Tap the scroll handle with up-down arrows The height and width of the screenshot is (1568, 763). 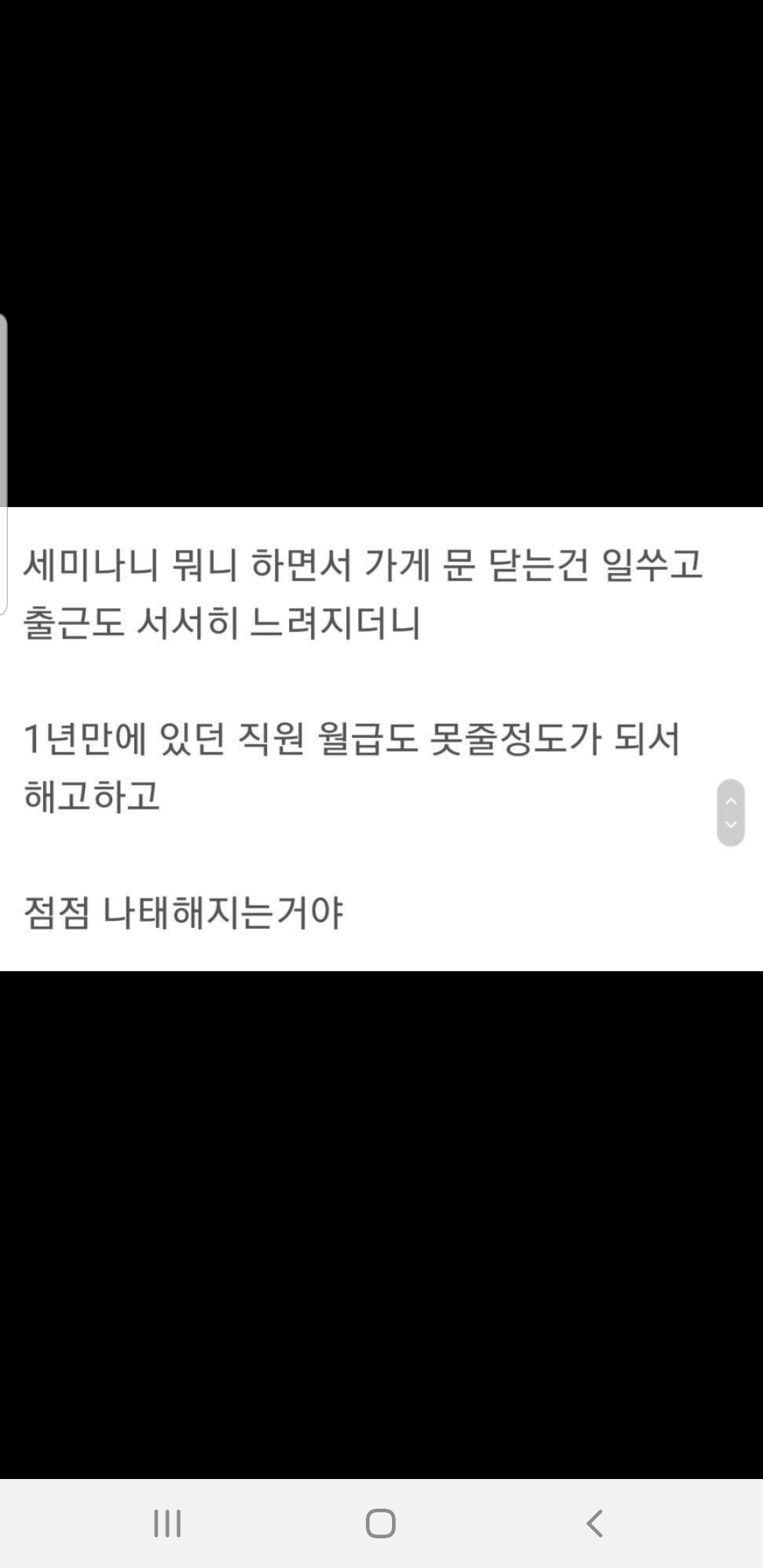(x=731, y=813)
